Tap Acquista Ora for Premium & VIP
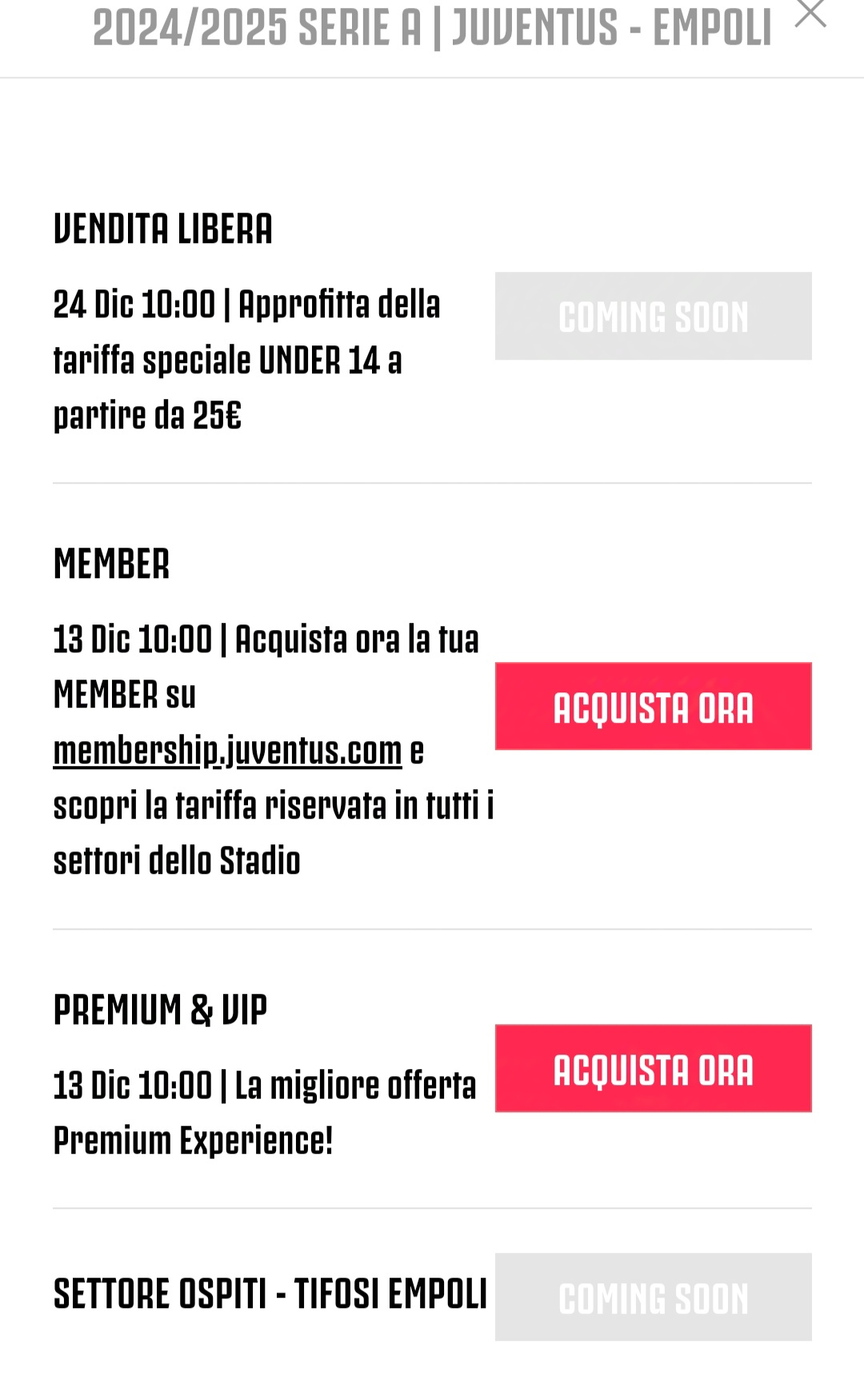Screen dimensions: 864x1400 pos(653,1068)
